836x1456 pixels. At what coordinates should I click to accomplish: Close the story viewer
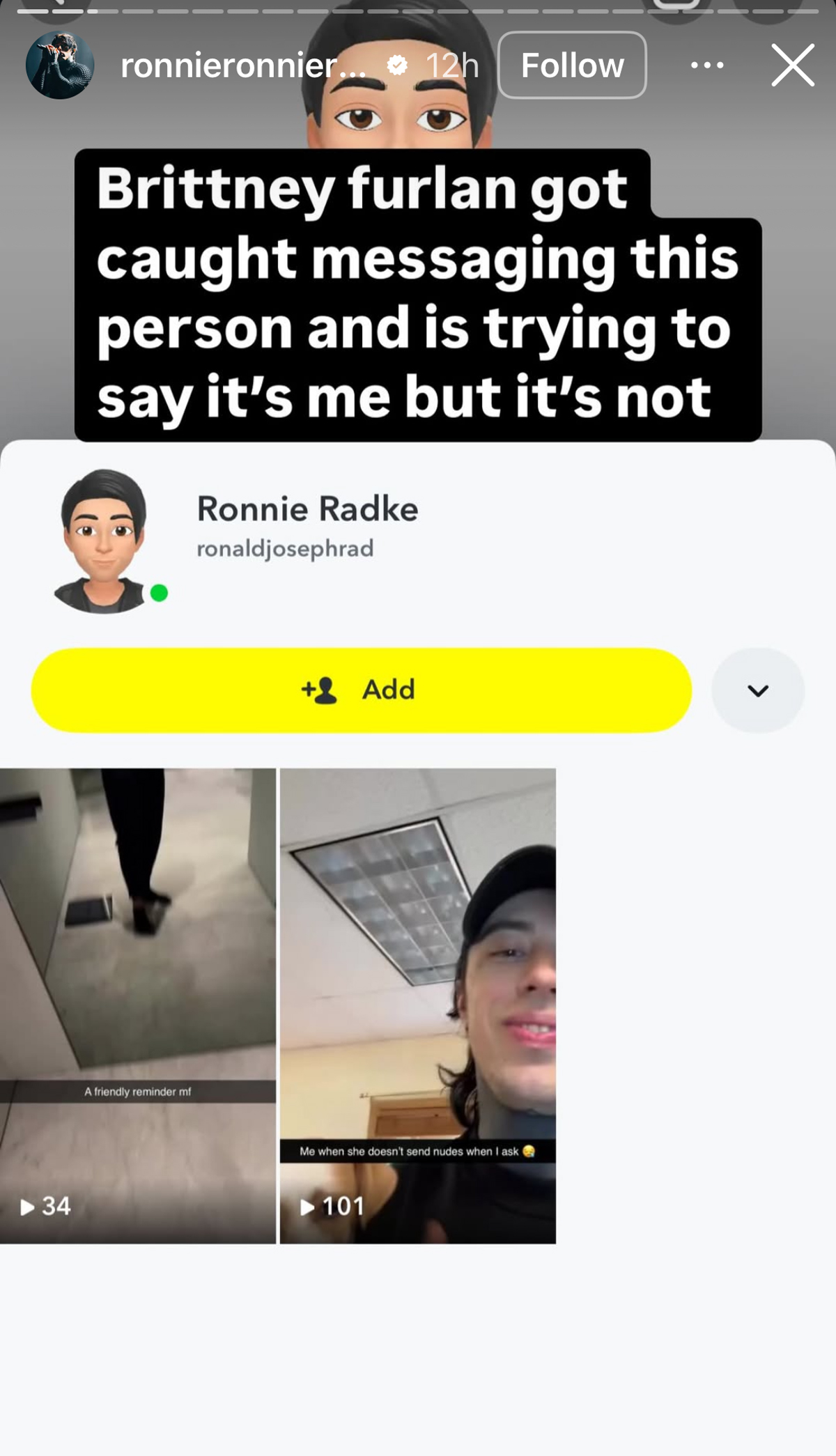click(x=792, y=65)
